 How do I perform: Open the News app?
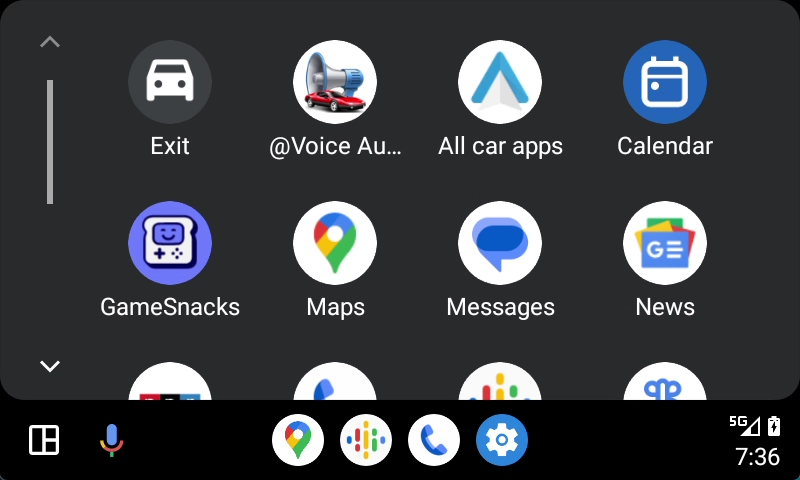[665, 243]
